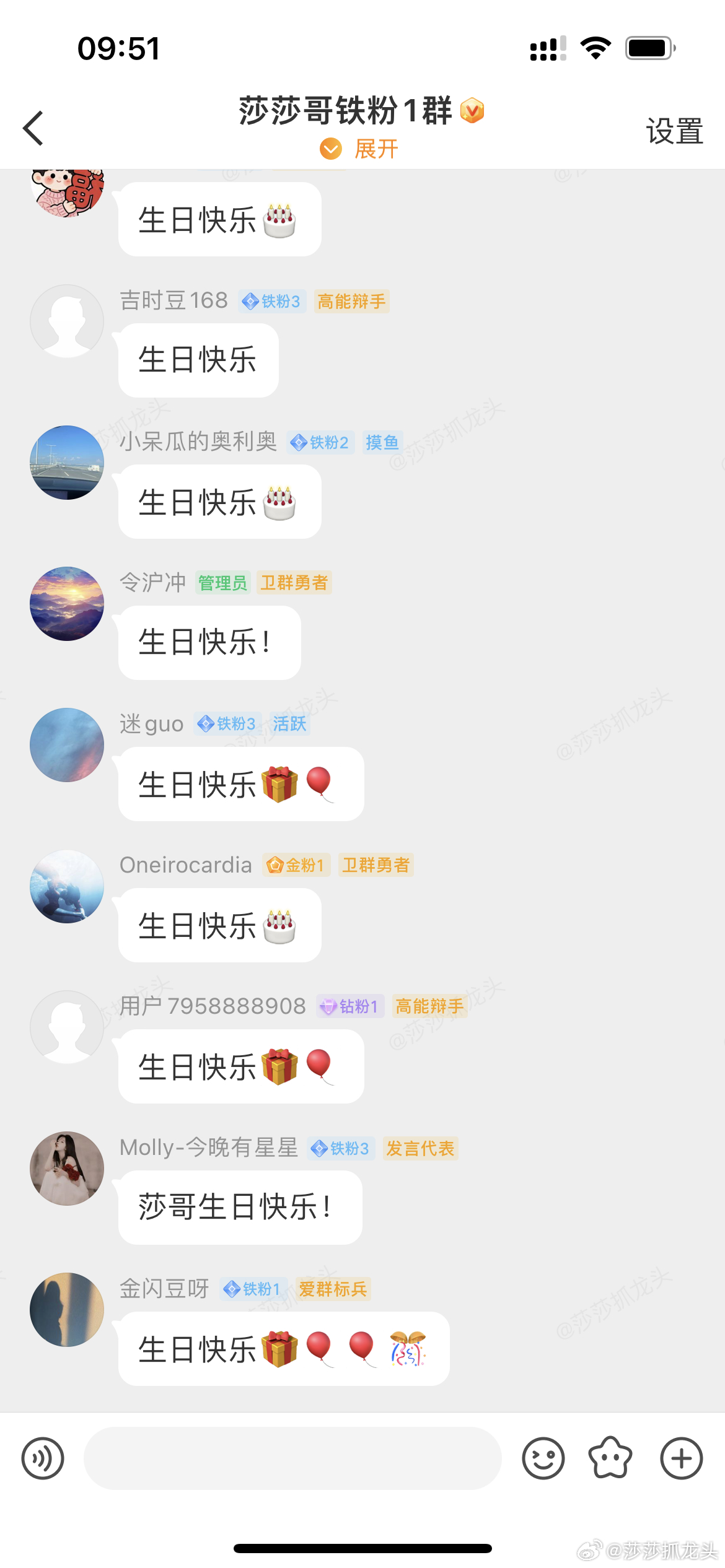The height and width of the screenshot is (1568, 725).
Task: Tap the voice message icon on the left
Action: point(42,1459)
